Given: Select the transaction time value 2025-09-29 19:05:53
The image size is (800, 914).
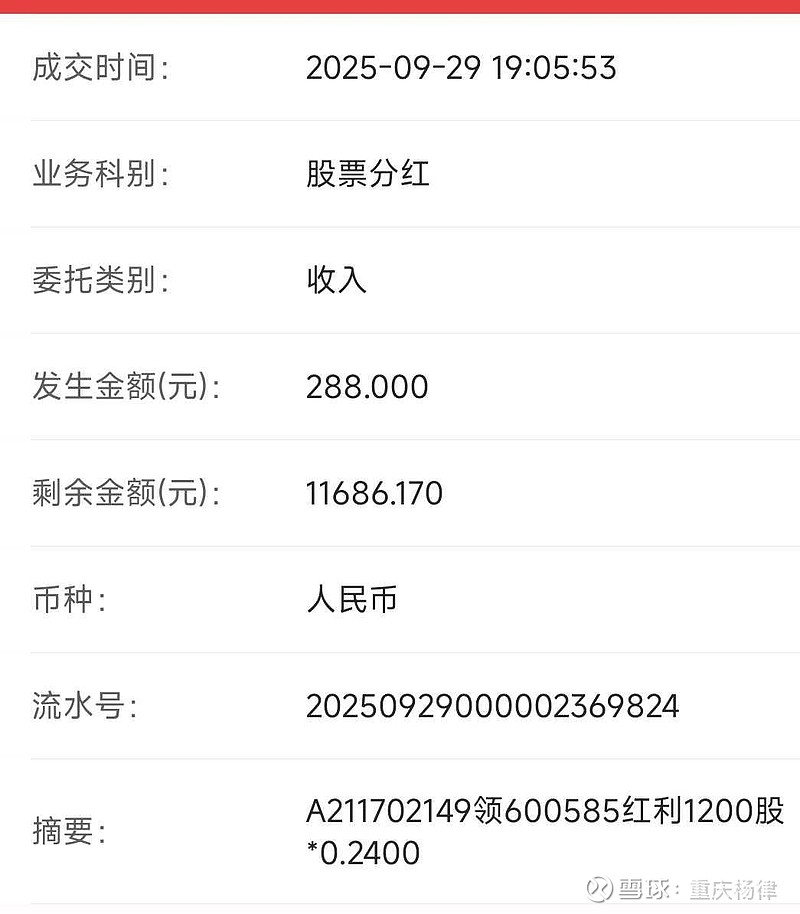Looking at the screenshot, I should point(463,68).
